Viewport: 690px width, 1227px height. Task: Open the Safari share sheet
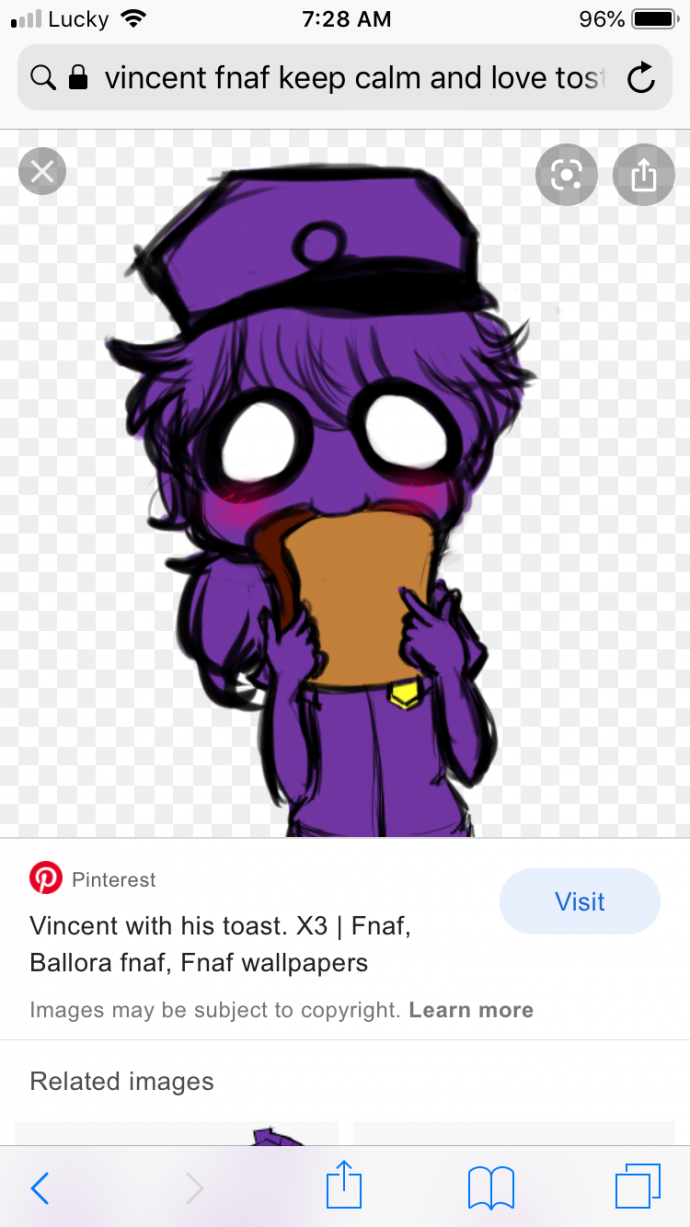(343, 1188)
